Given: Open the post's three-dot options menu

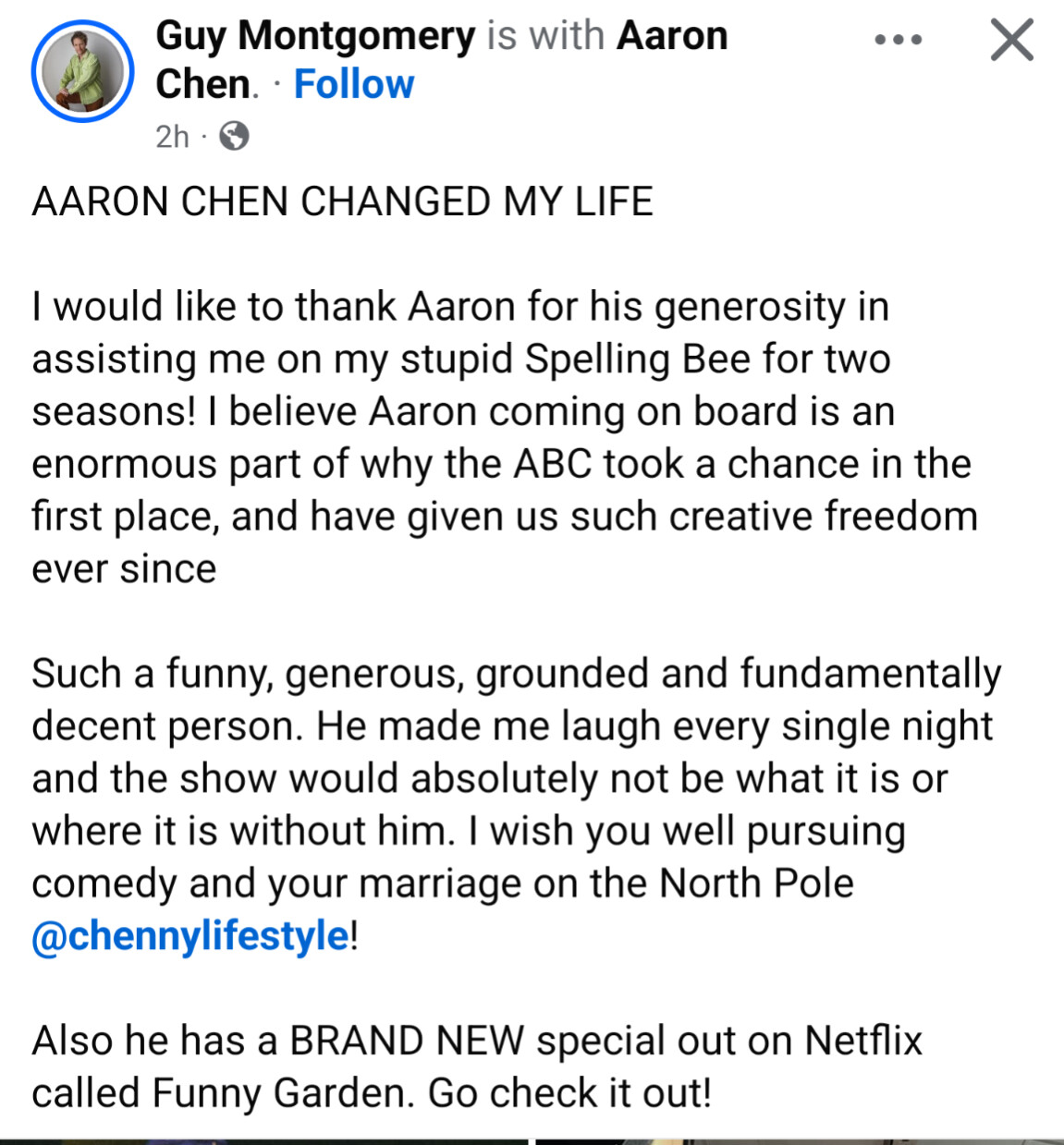Looking at the screenshot, I should pos(898,41).
